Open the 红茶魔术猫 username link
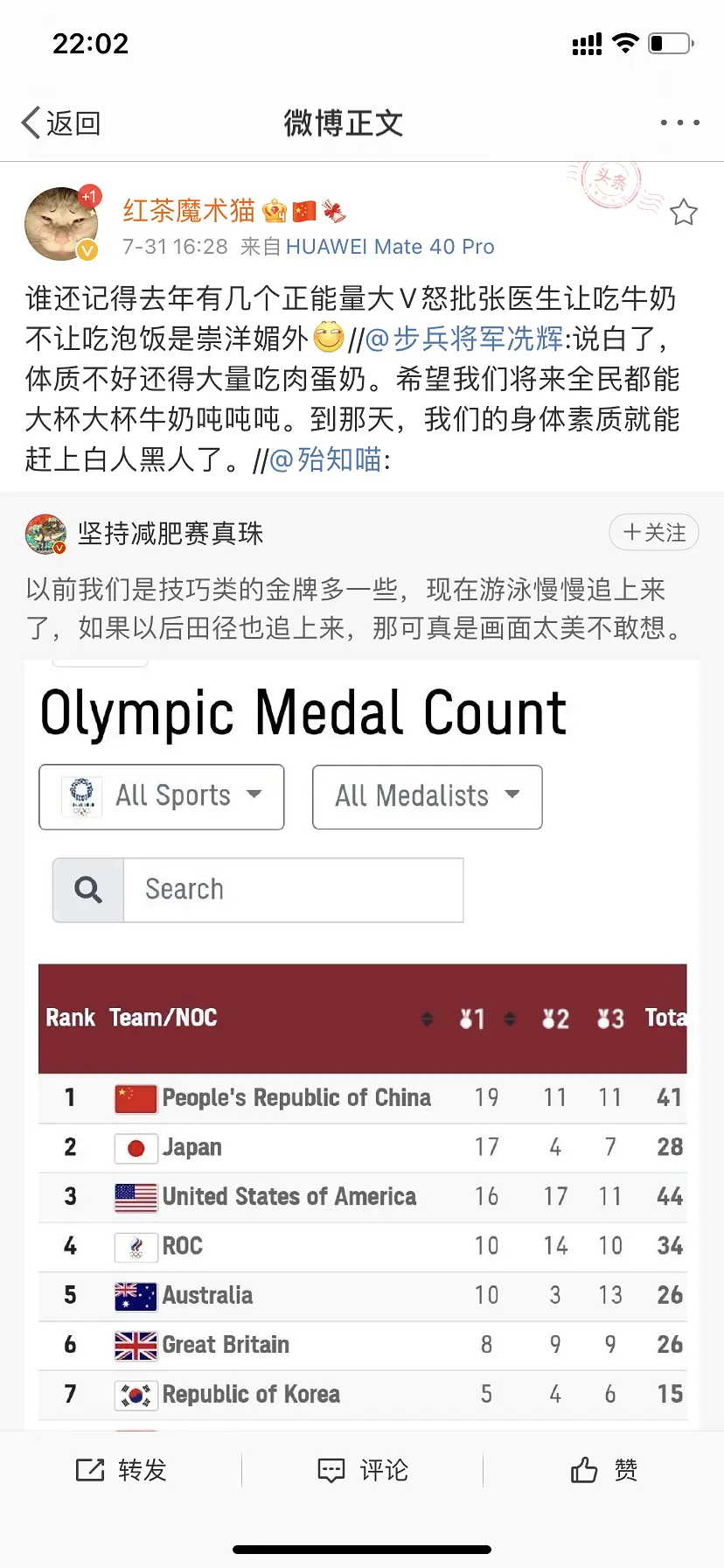 click(x=189, y=211)
